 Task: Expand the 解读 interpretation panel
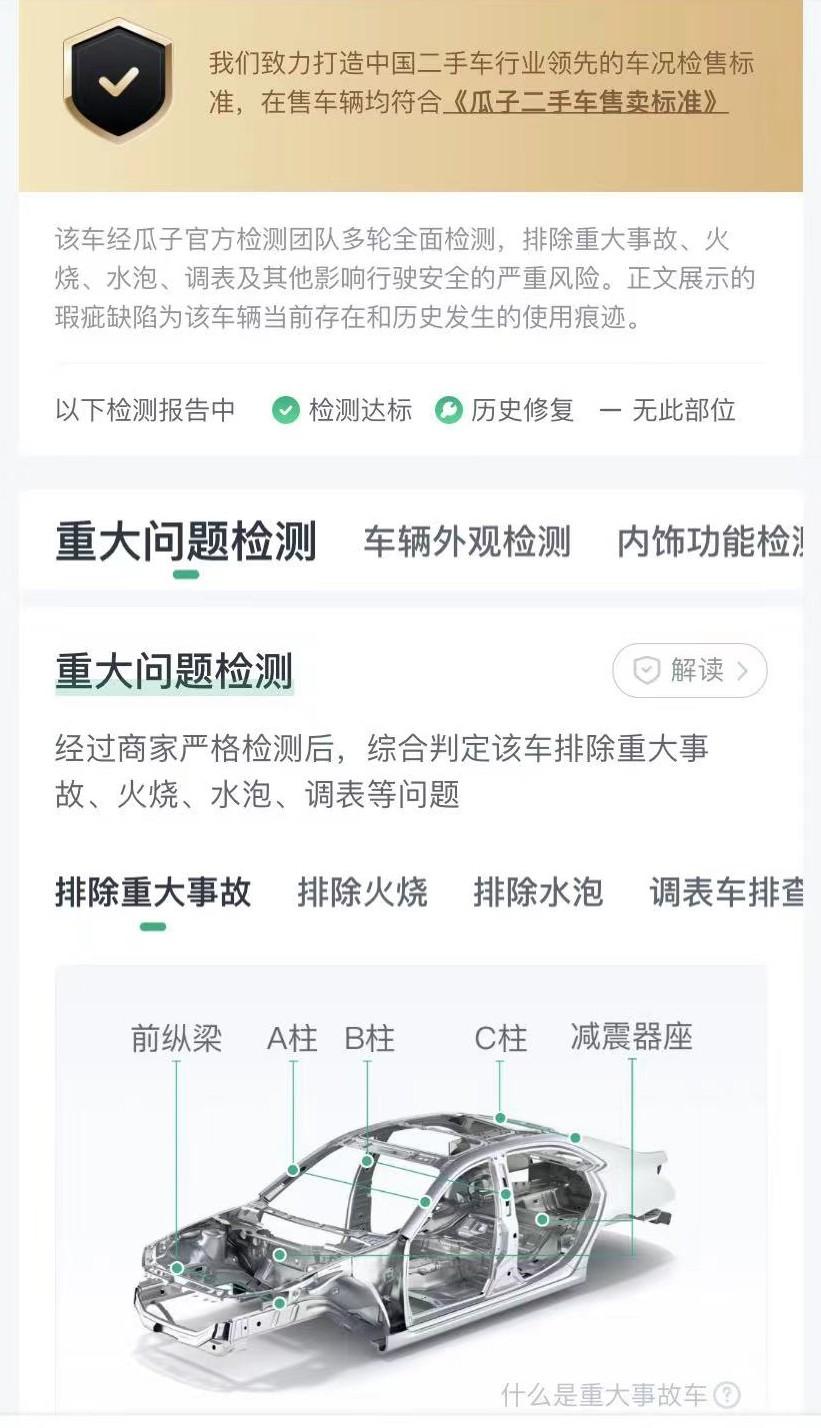(689, 670)
